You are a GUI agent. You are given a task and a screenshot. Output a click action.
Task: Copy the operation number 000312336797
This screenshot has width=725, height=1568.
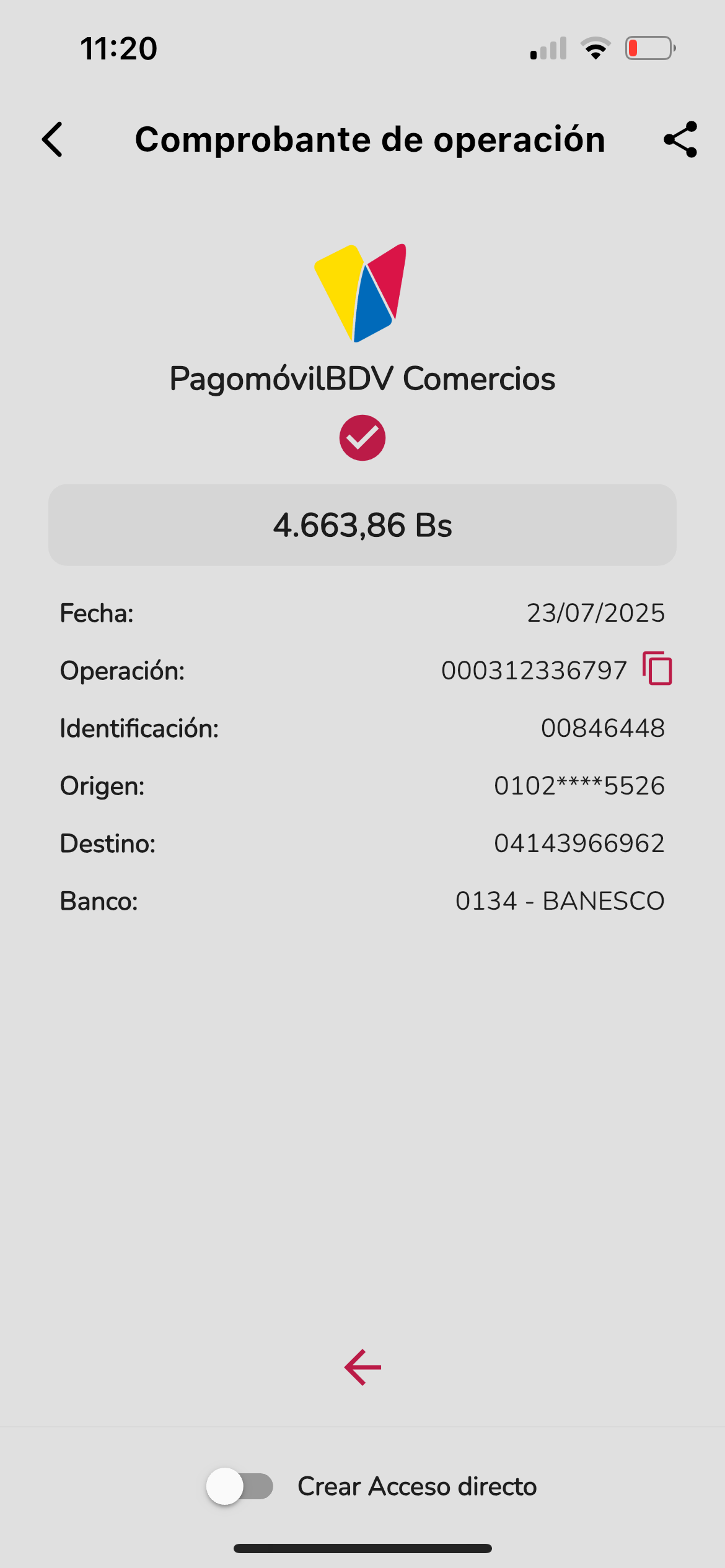657,669
